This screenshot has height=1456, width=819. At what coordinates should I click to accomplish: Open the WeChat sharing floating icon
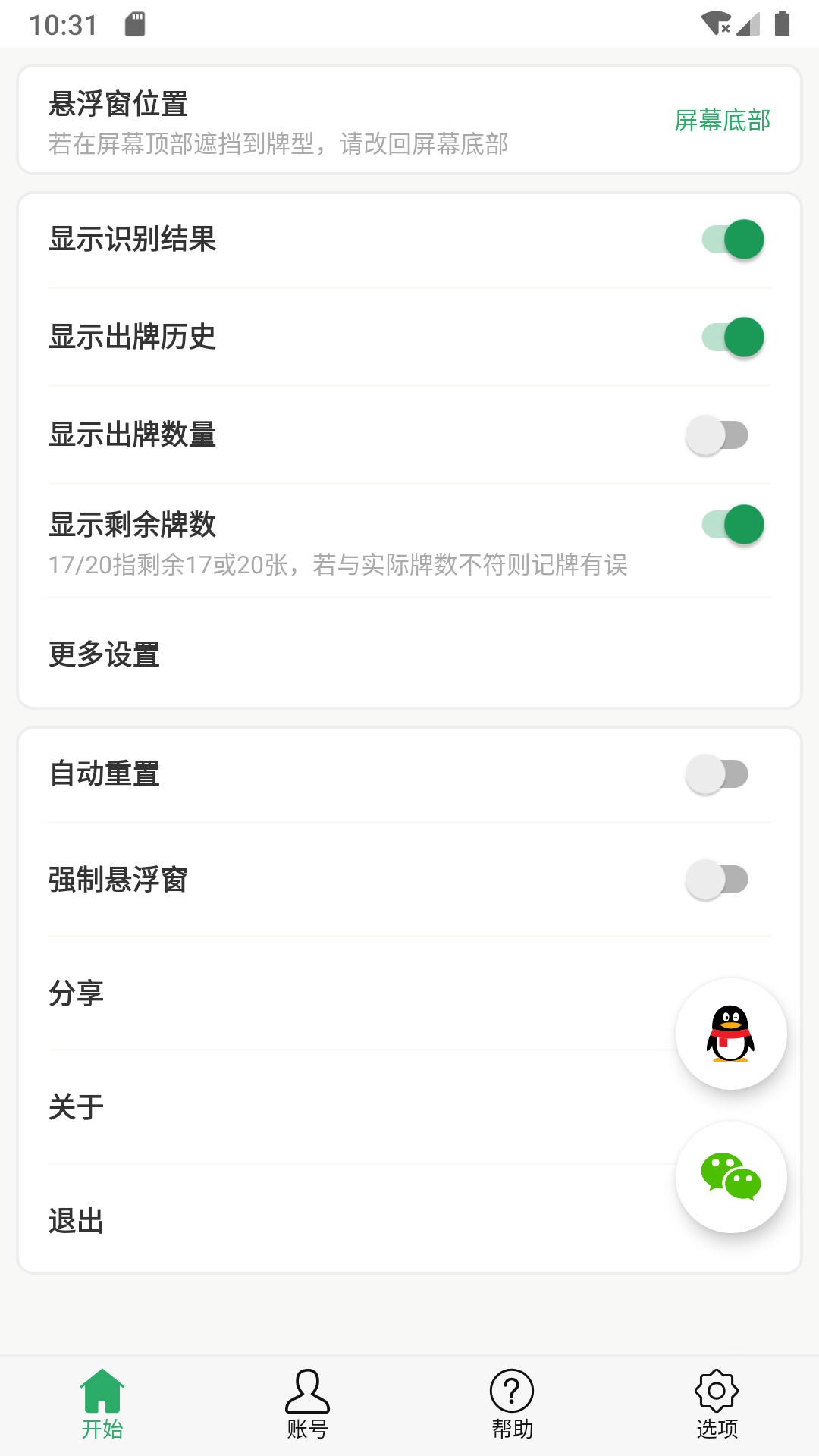pyautogui.click(x=730, y=1176)
